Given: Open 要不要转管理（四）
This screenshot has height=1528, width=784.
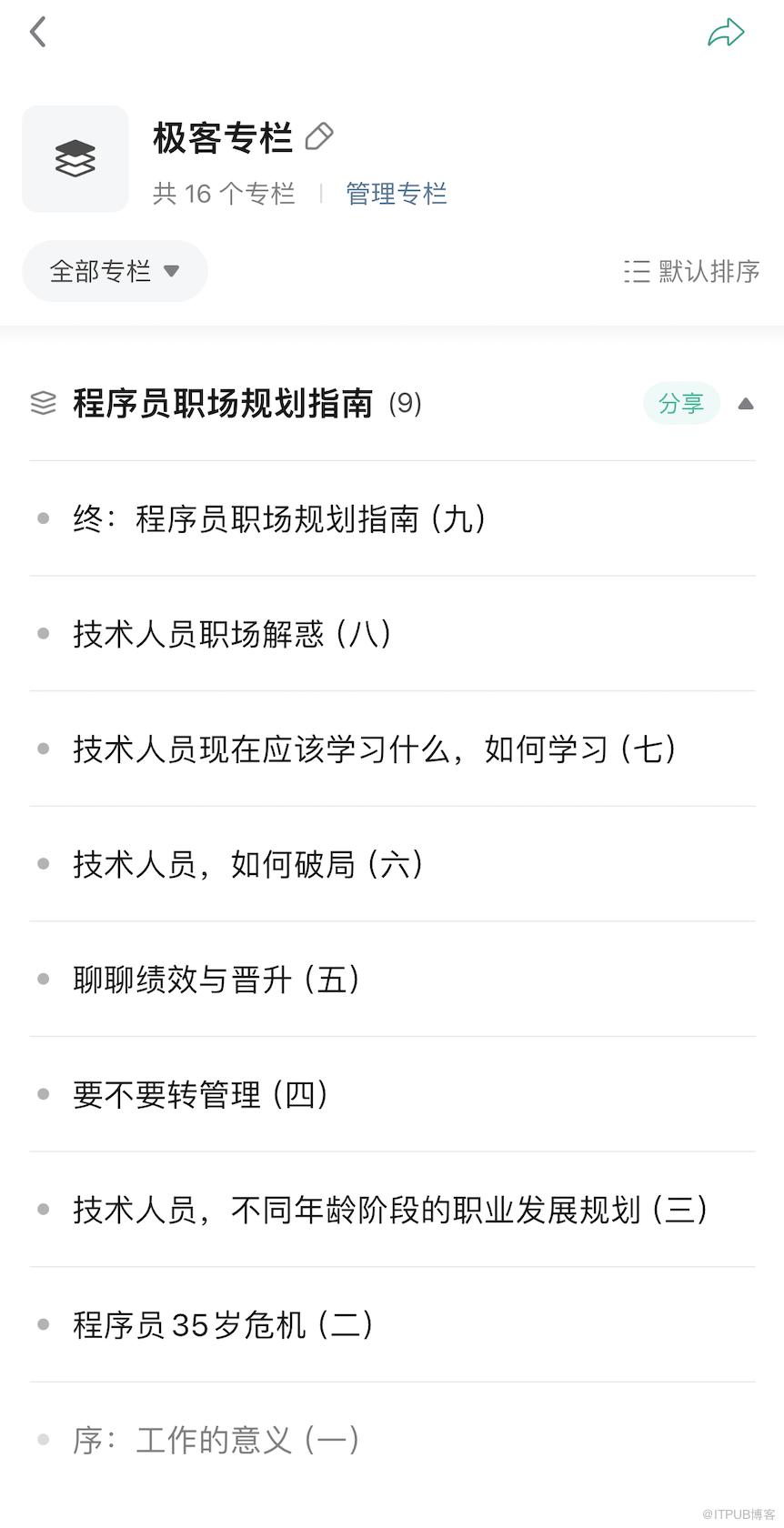Looking at the screenshot, I should coord(200,1094).
